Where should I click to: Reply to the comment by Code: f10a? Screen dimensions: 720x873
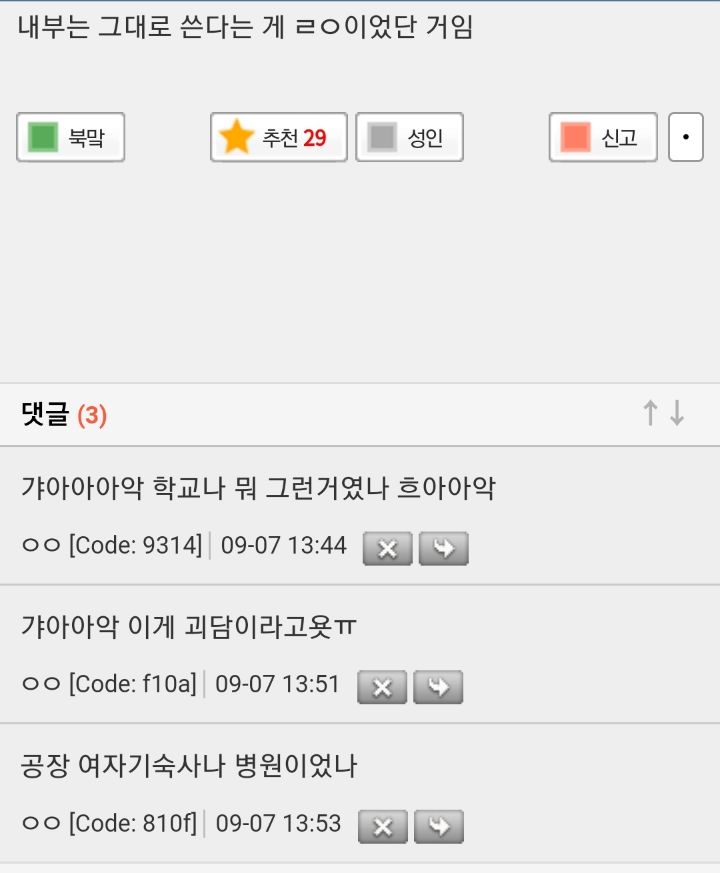point(438,687)
